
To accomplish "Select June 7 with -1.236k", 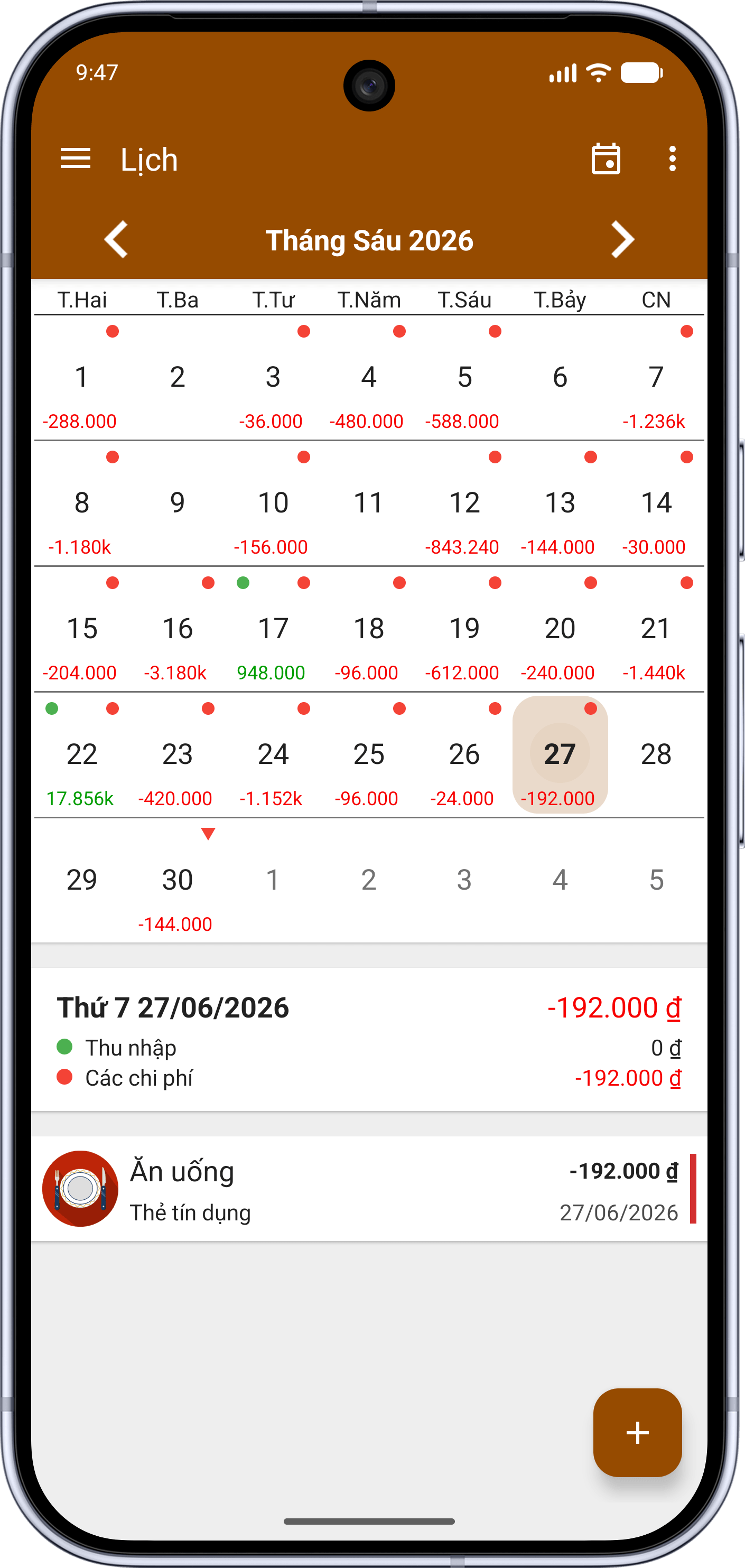I will coord(656,377).
